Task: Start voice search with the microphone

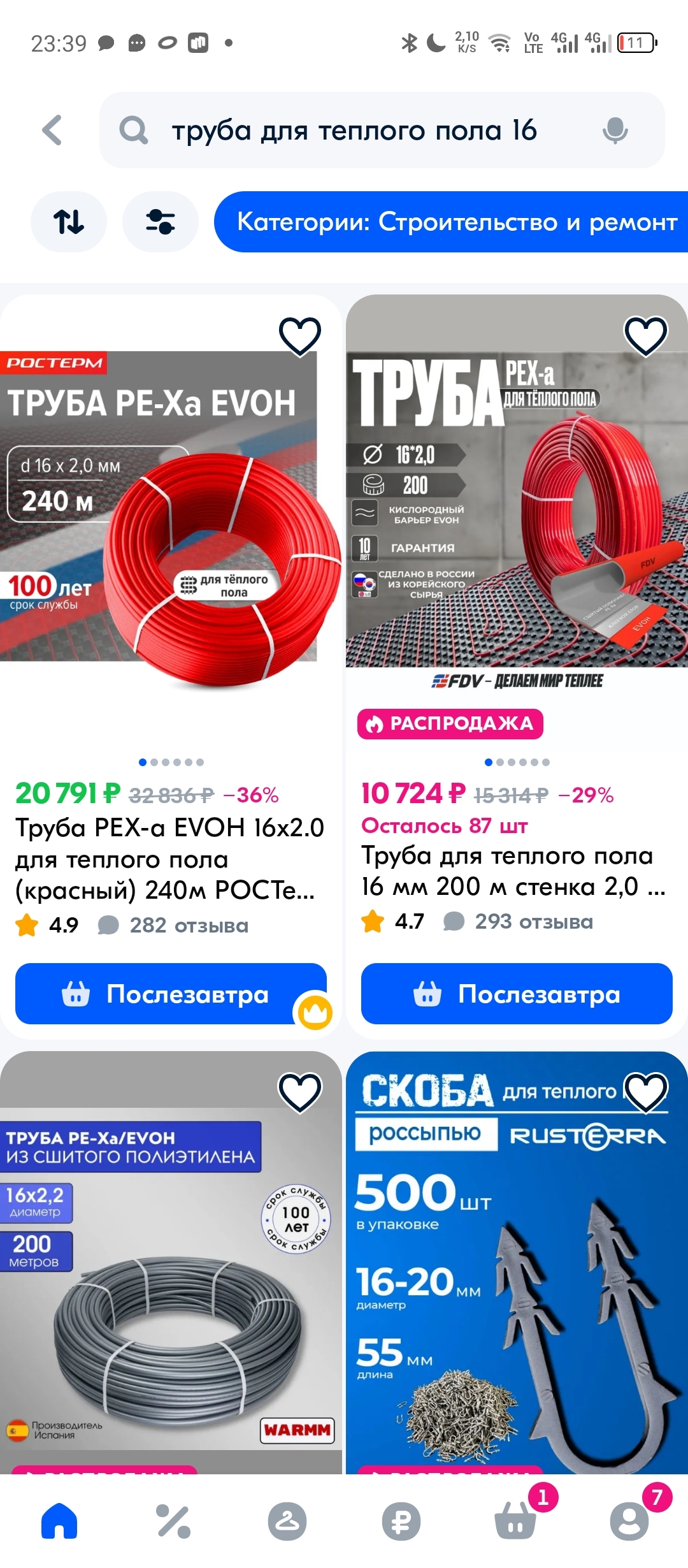Action: [615, 131]
